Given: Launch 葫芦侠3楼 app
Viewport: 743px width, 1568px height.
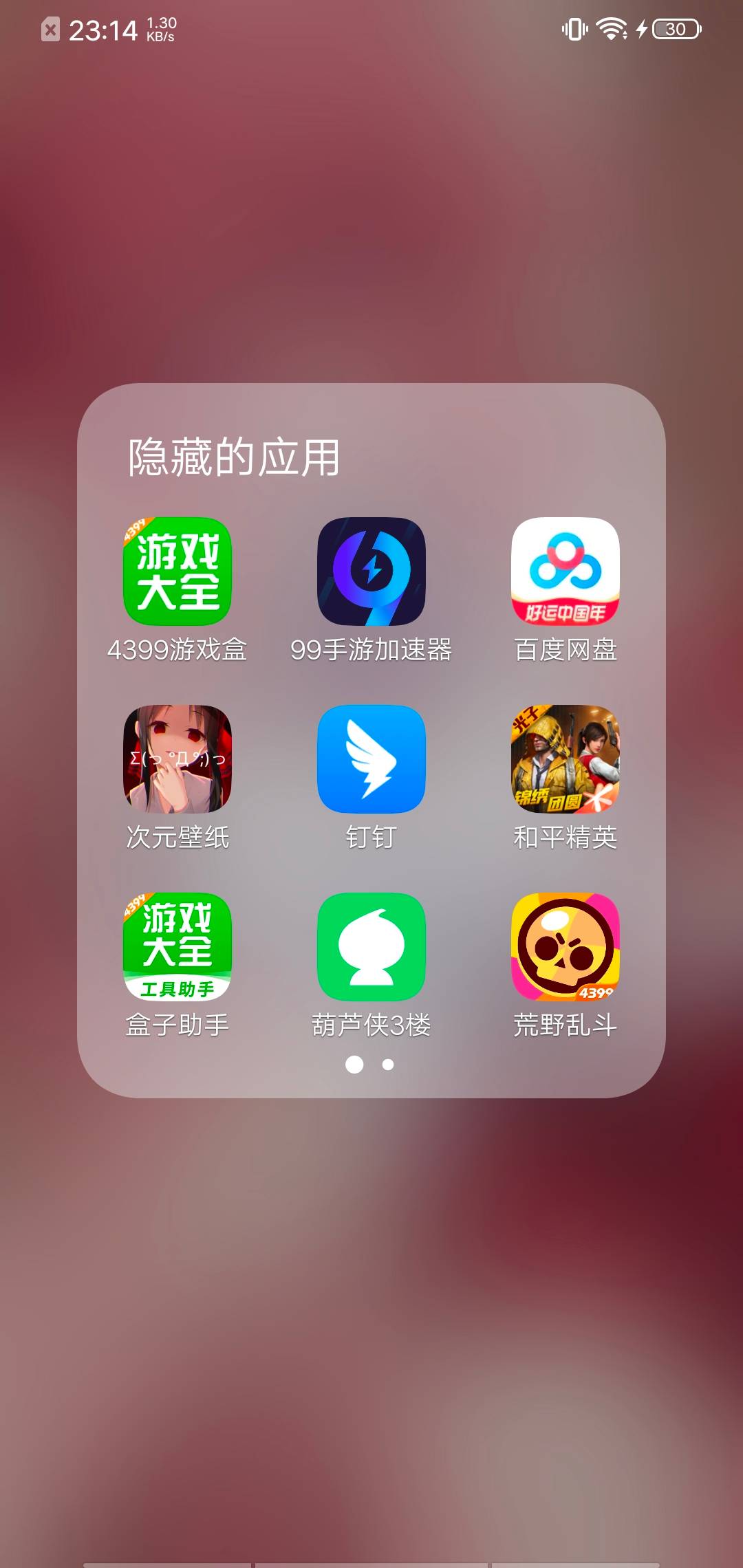Looking at the screenshot, I should coord(371,947).
